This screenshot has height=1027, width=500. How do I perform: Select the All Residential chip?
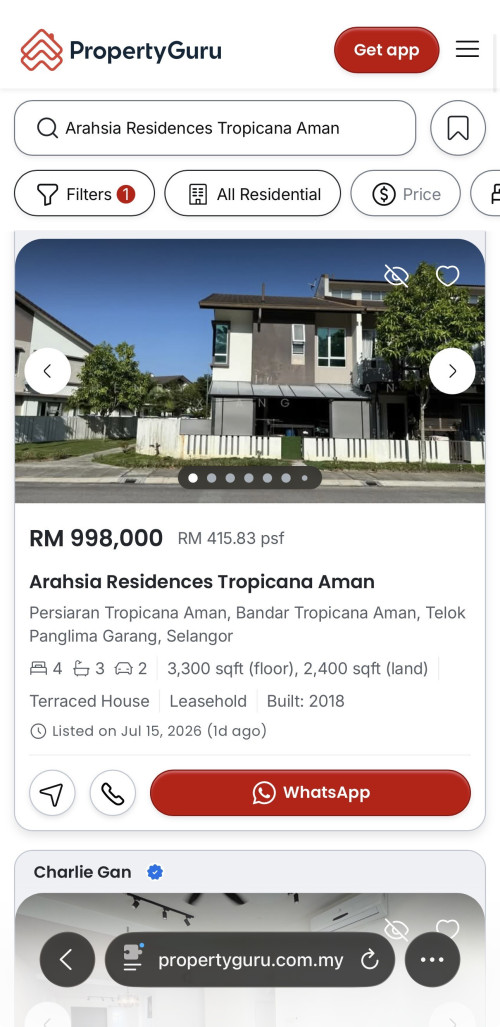tap(252, 193)
